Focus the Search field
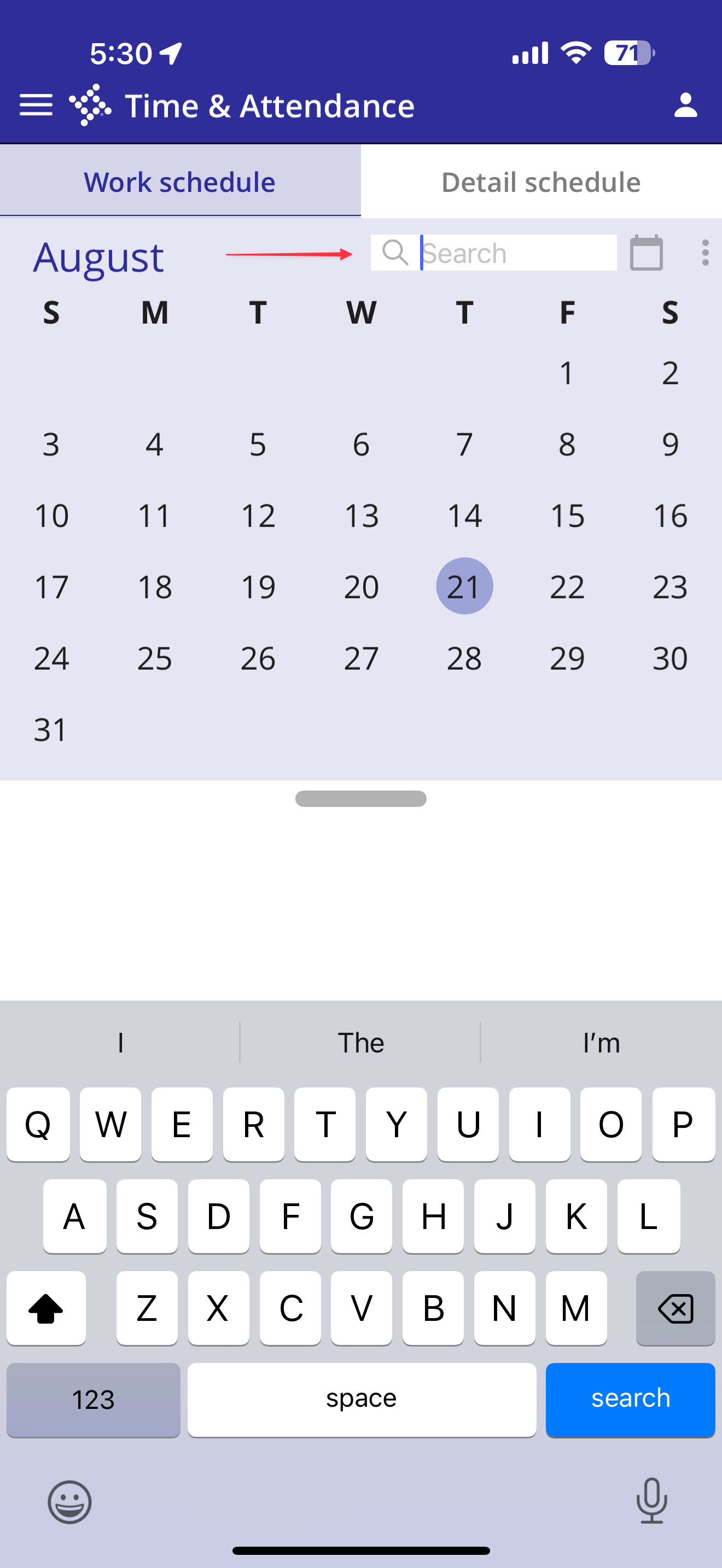Viewport: 722px width, 1568px height. 494,253
